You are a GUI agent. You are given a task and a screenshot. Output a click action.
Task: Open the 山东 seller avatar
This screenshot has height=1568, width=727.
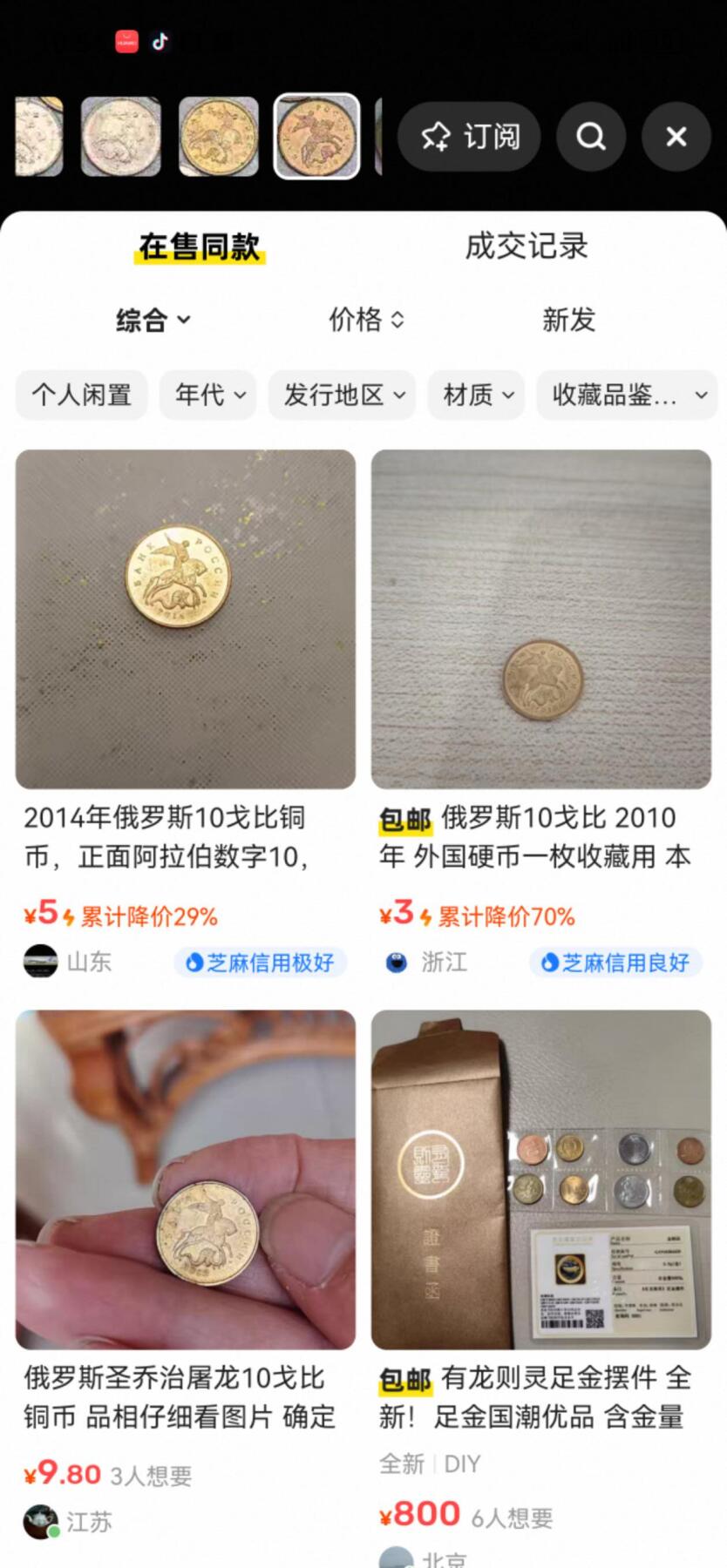[x=37, y=961]
